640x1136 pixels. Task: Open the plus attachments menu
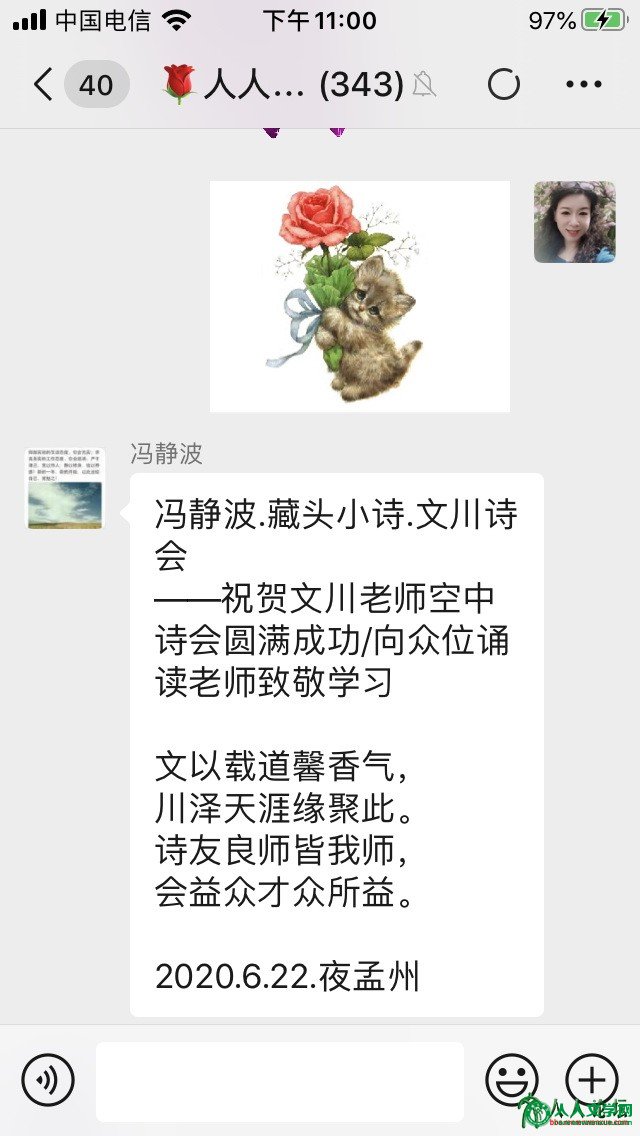(x=591, y=1080)
